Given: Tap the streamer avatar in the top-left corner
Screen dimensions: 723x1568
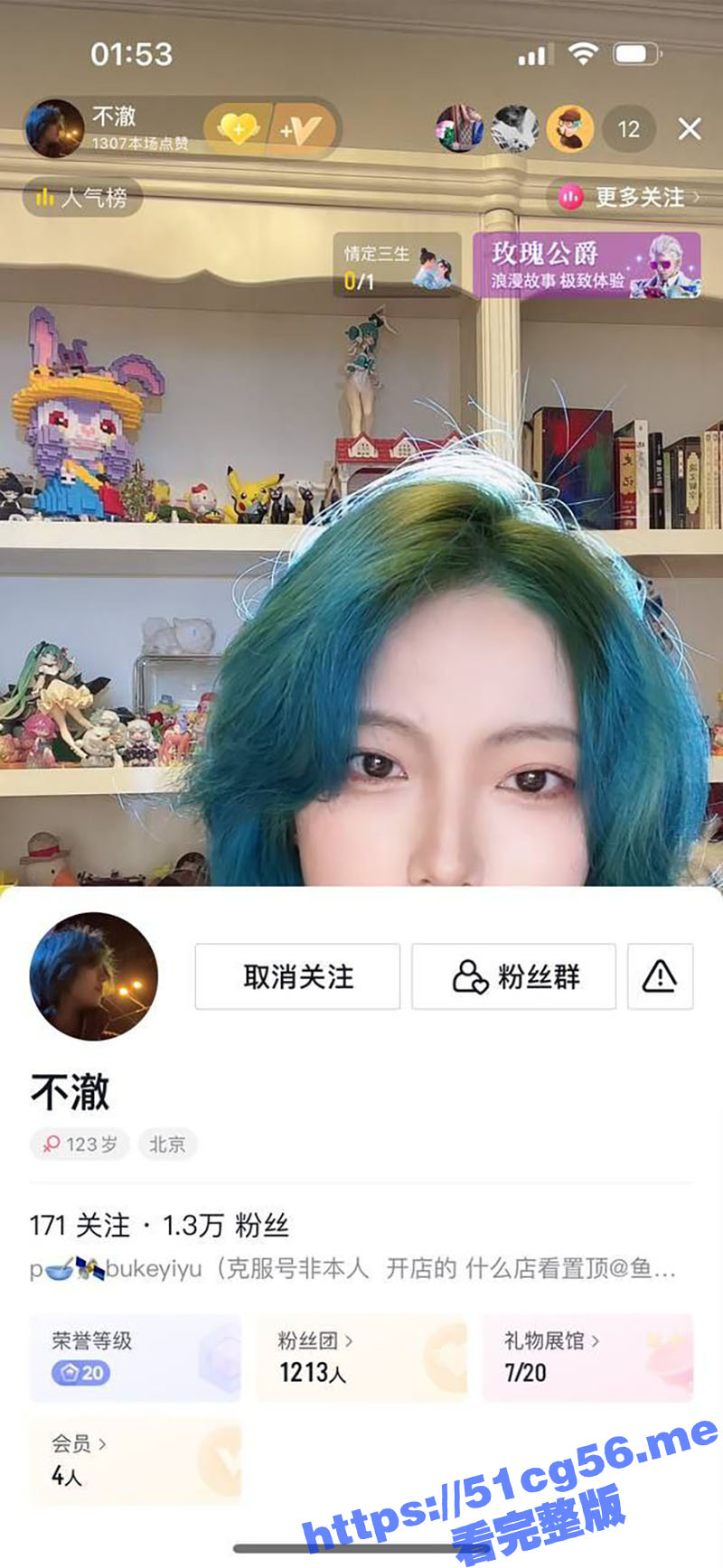Looking at the screenshot, I should point(56,129).
